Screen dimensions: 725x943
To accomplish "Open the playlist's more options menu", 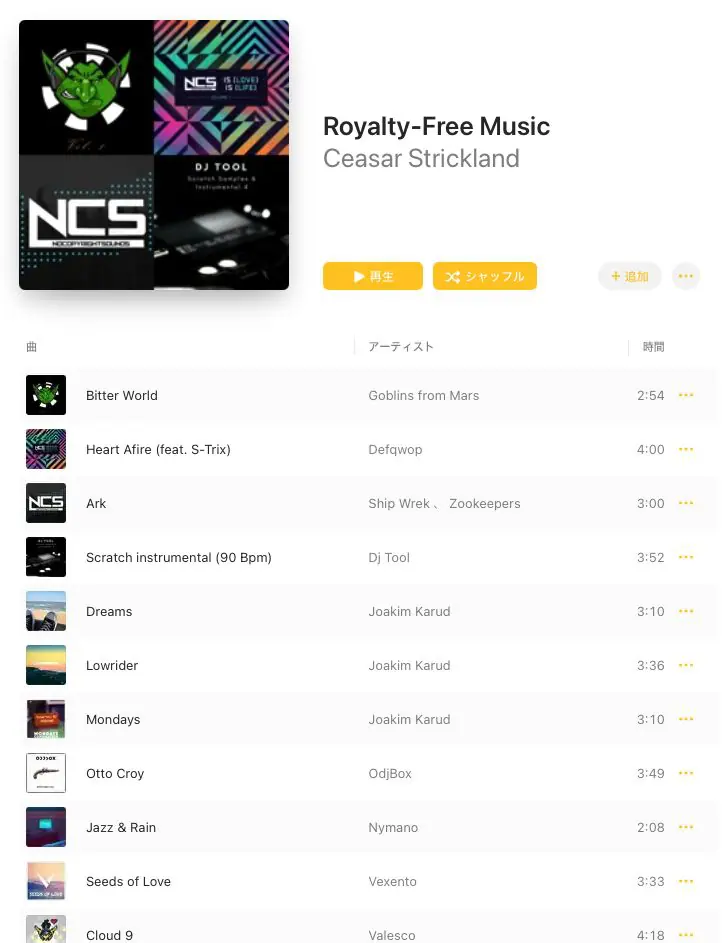I will (685, 276).
